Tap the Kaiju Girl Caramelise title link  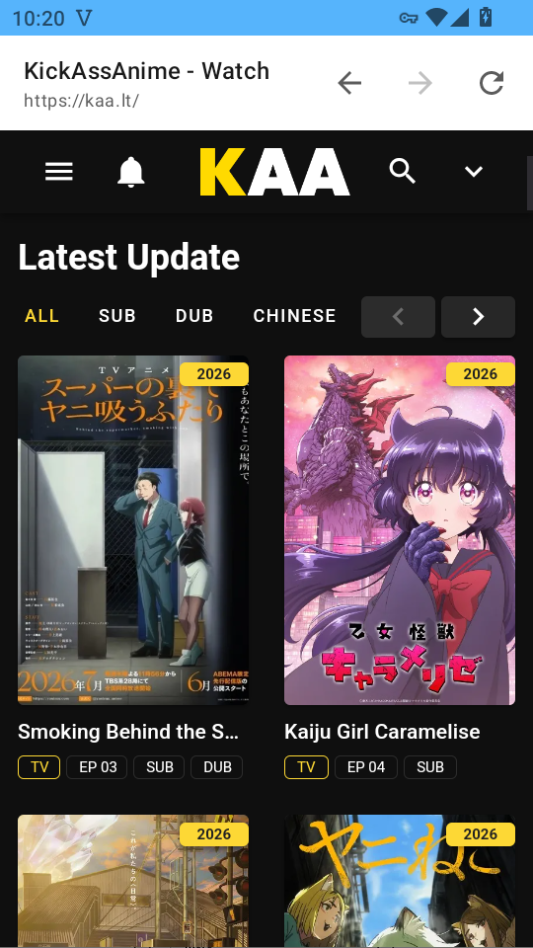click(x=382, y=732)
